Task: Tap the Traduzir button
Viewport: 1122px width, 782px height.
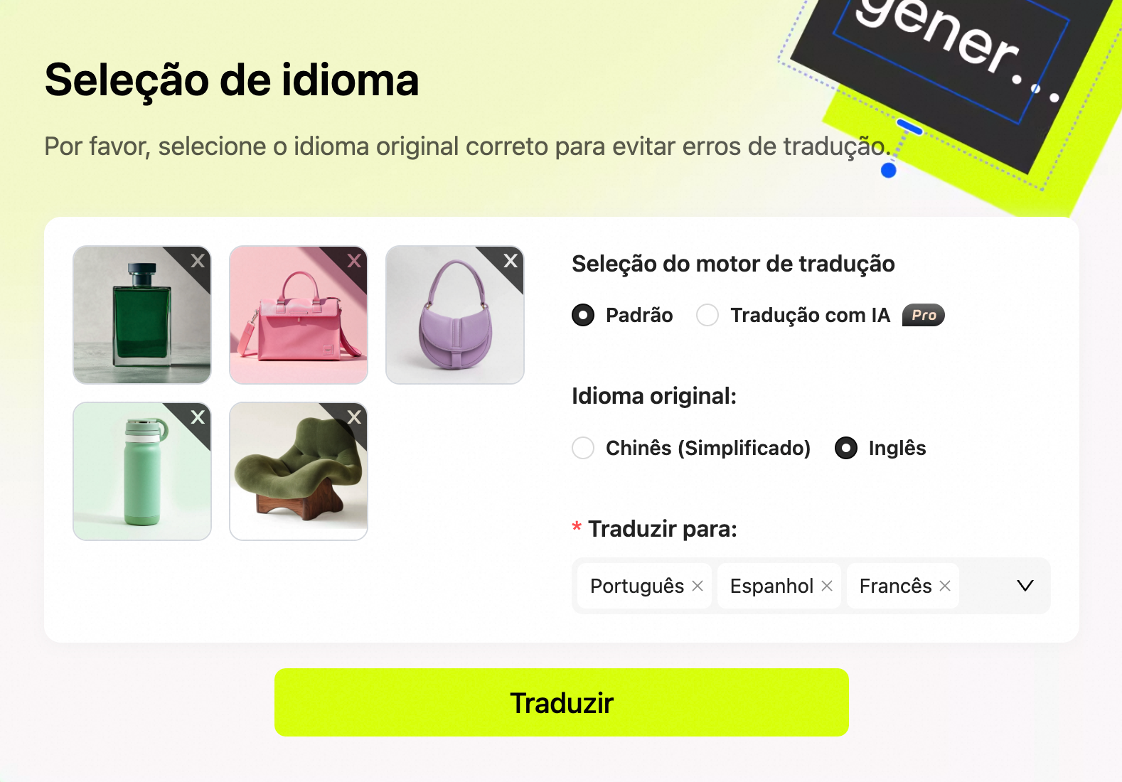Action: 561,702
